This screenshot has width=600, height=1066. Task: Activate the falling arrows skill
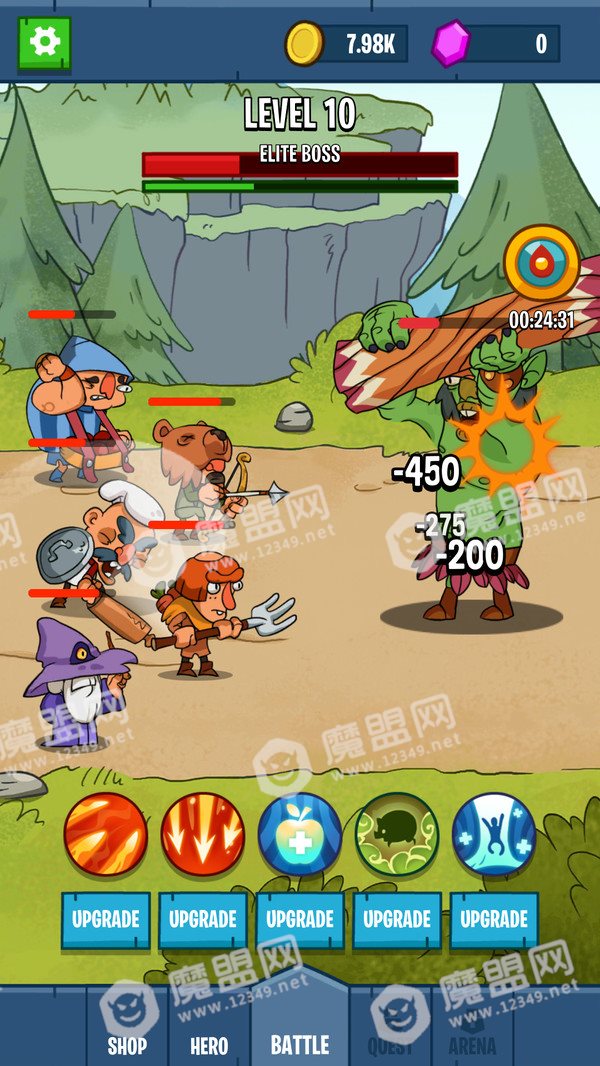[202, 833]
